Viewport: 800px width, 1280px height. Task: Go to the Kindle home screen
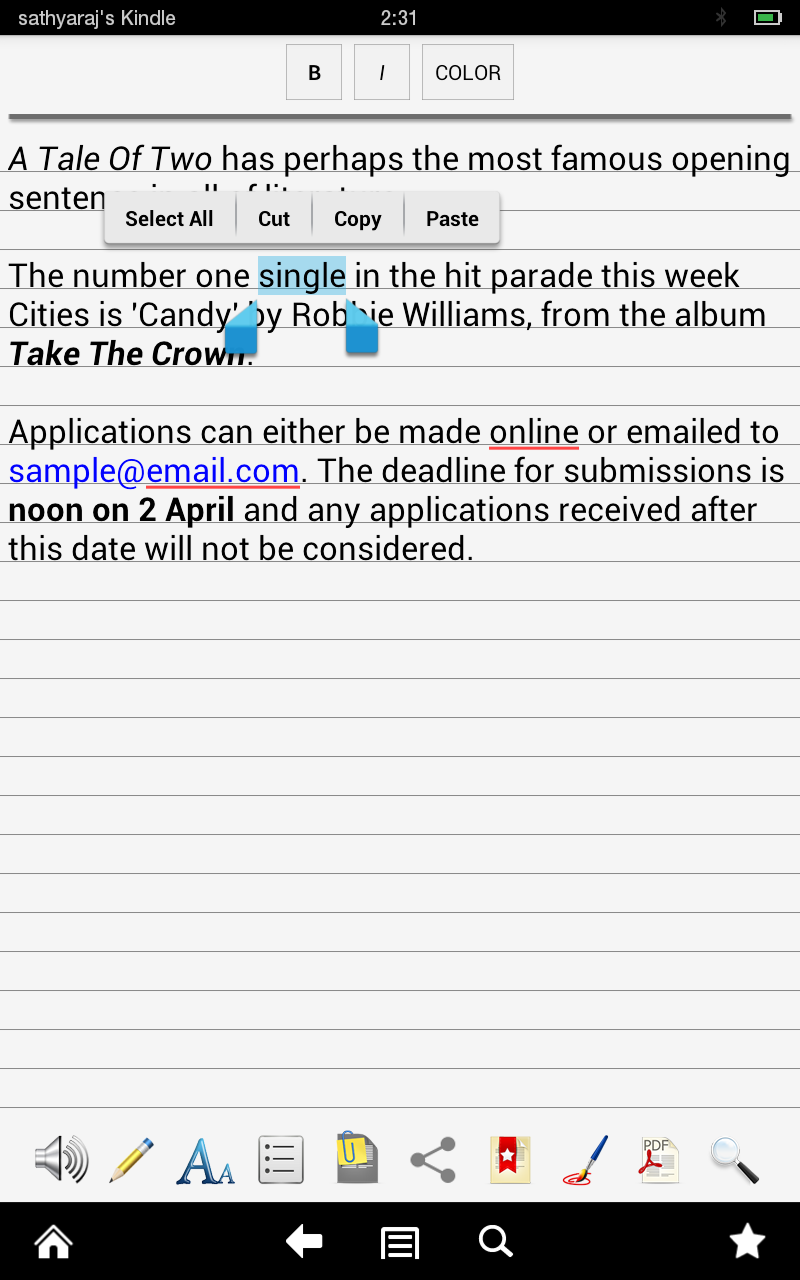53,1242
